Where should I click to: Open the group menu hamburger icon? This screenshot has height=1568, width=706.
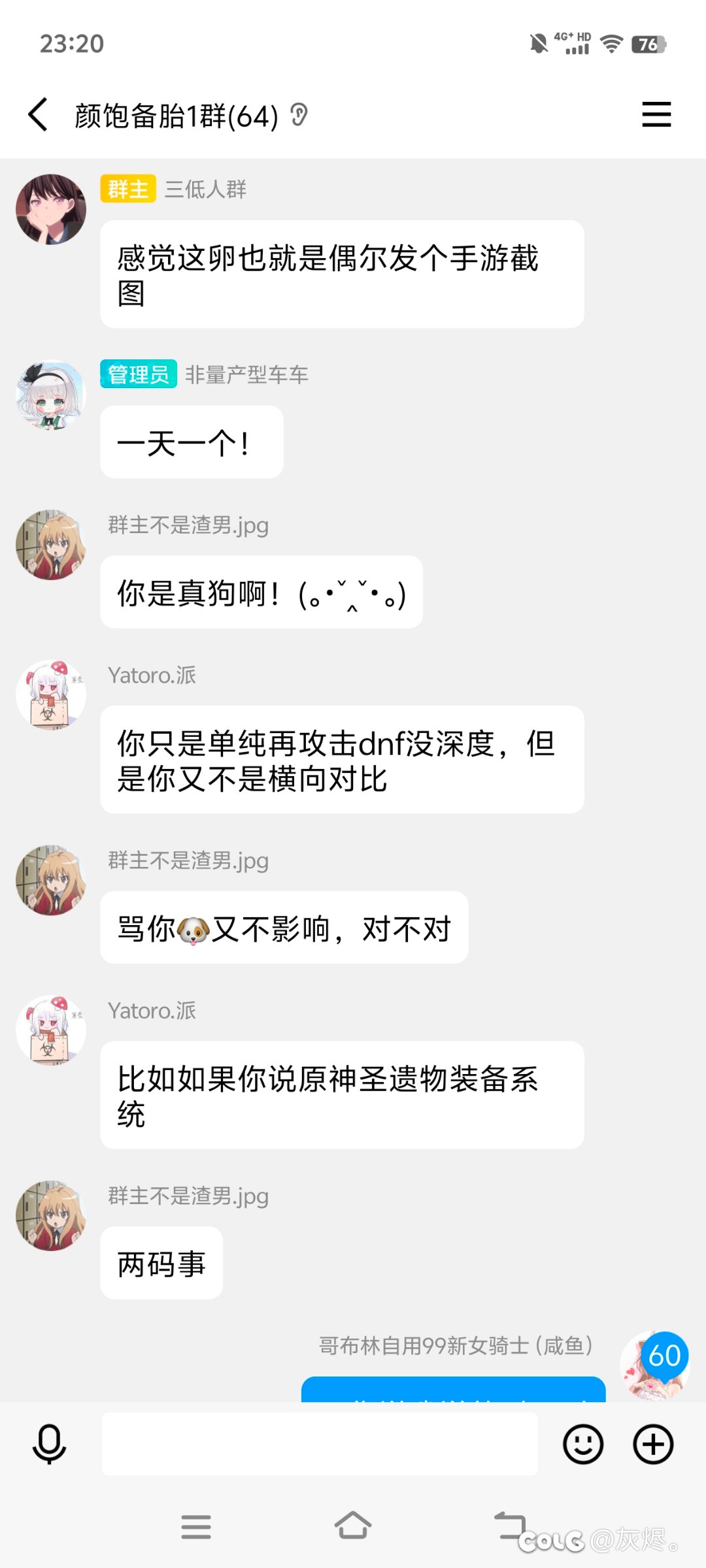tap(656, 115)
